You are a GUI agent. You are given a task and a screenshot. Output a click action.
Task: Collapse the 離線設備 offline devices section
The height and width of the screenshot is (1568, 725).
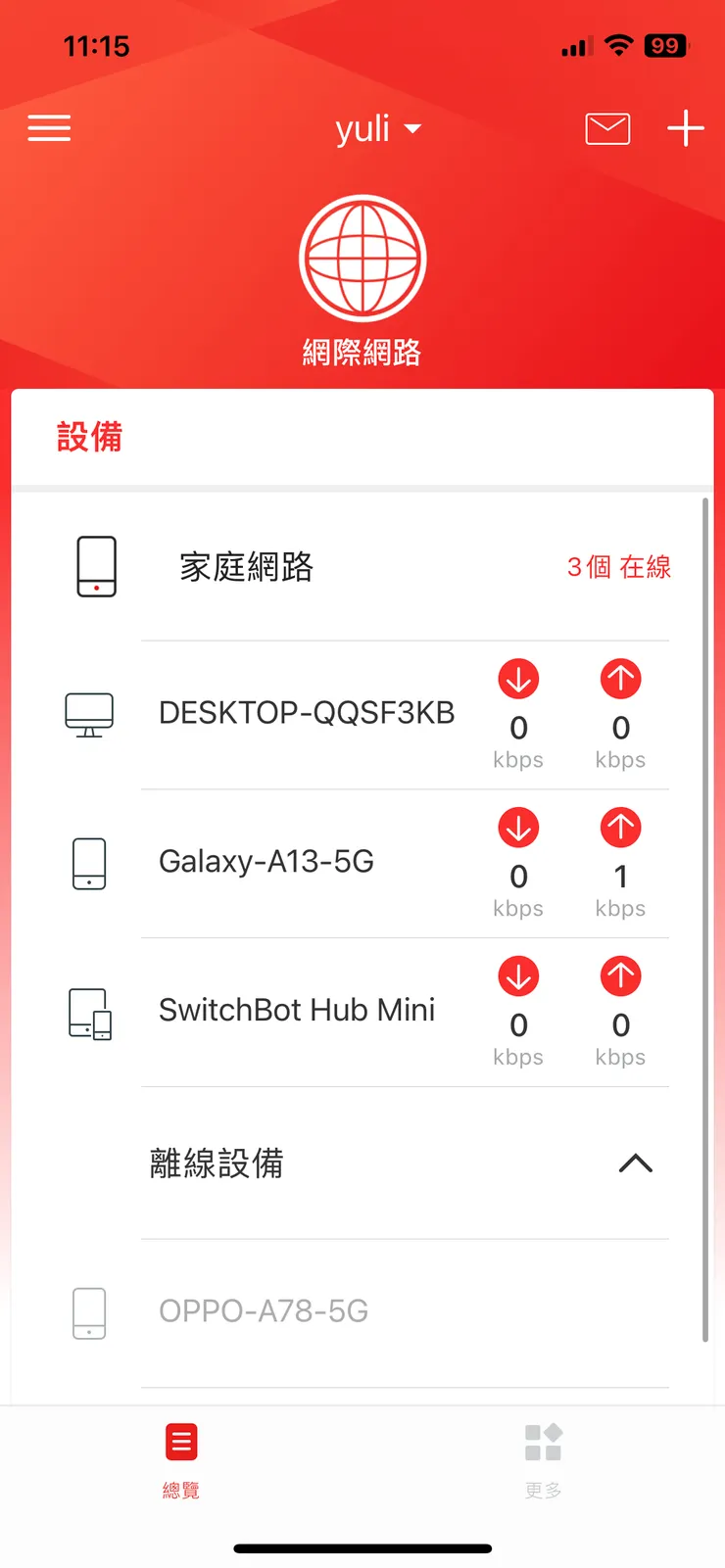point(635,1164)
